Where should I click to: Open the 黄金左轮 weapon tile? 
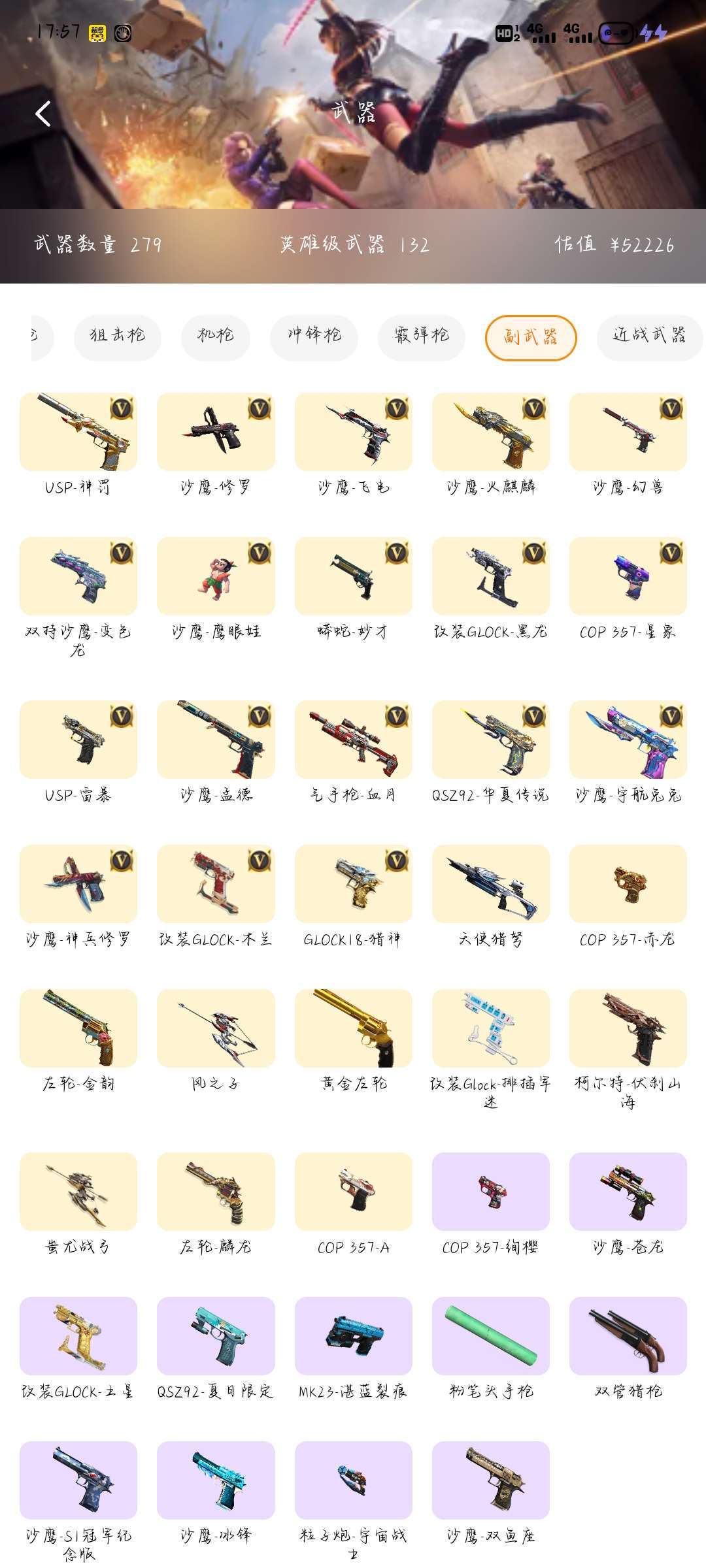click(x=354, y=1042)
